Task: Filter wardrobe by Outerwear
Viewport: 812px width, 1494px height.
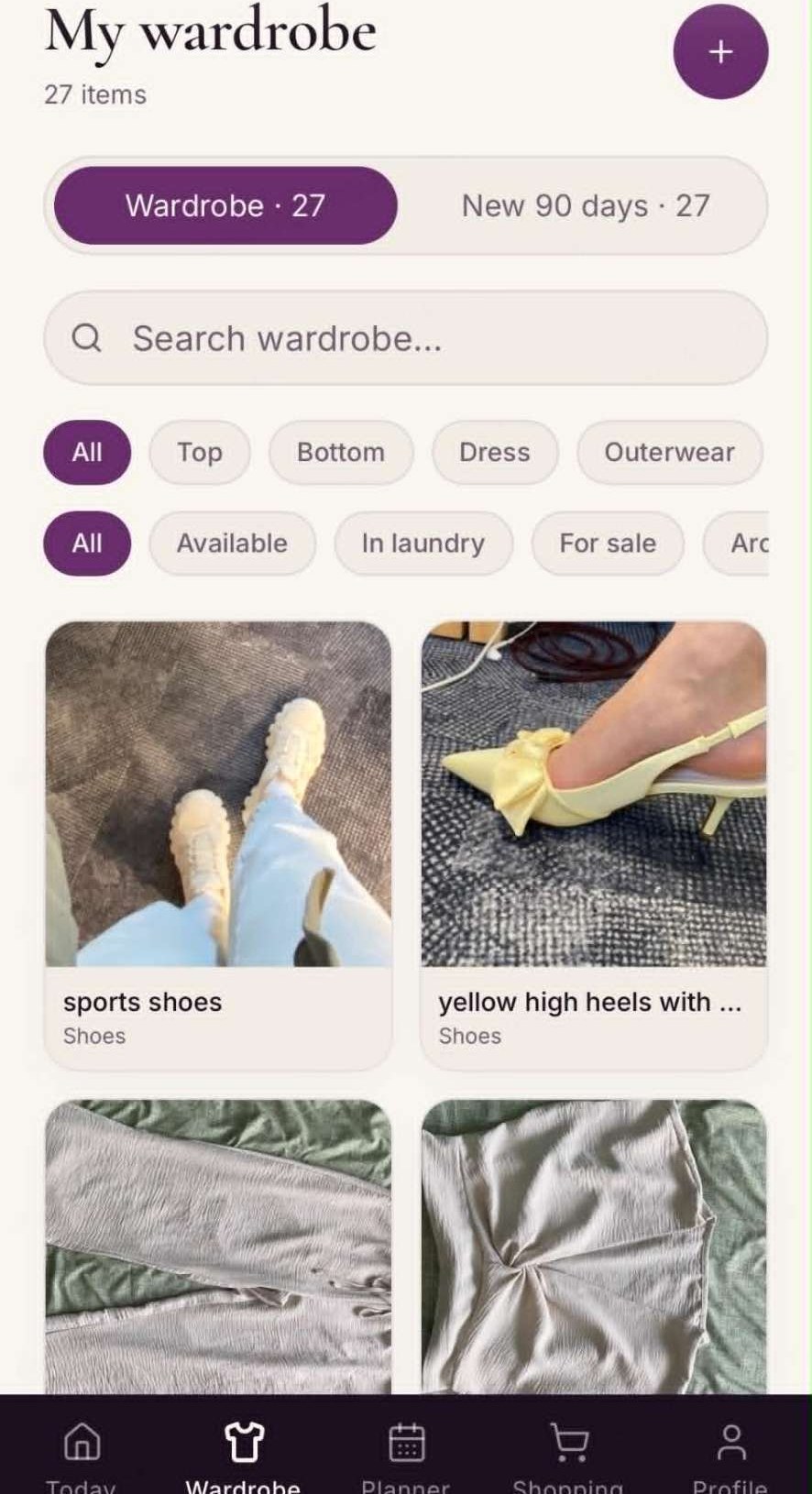Action: (669, 452)
